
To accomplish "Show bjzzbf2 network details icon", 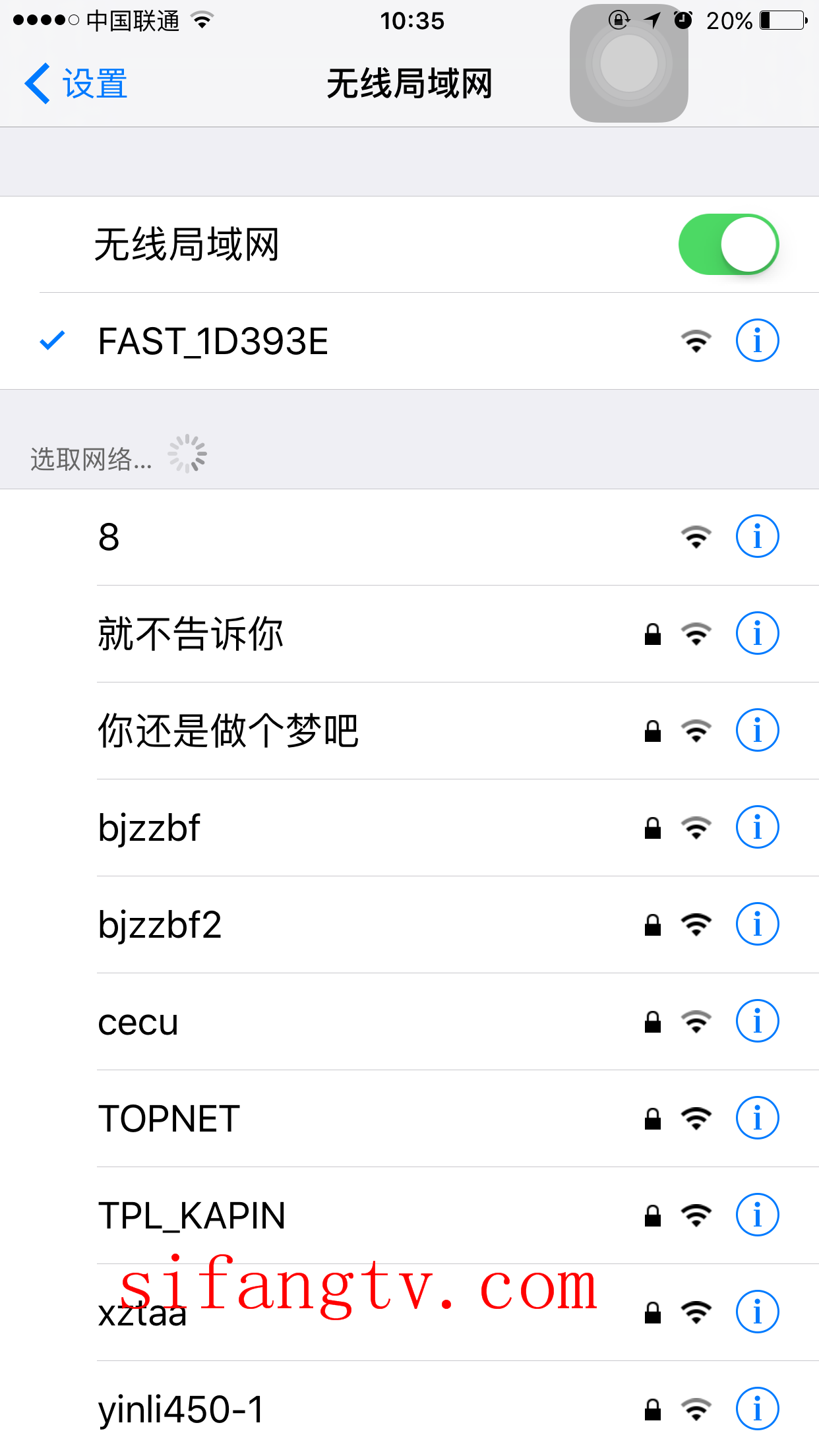I will [x=757, y=925].
